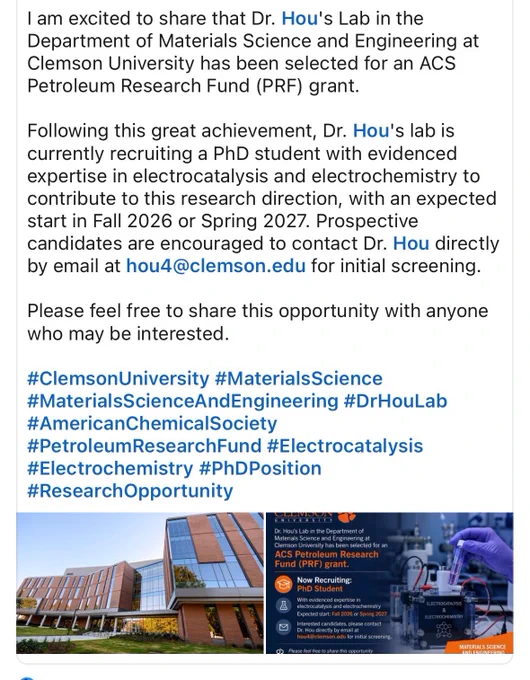Screen dimensions: 530x680
Task: Open the #Electrocatalysis hashtag
Action: click(x=345, y=446)
